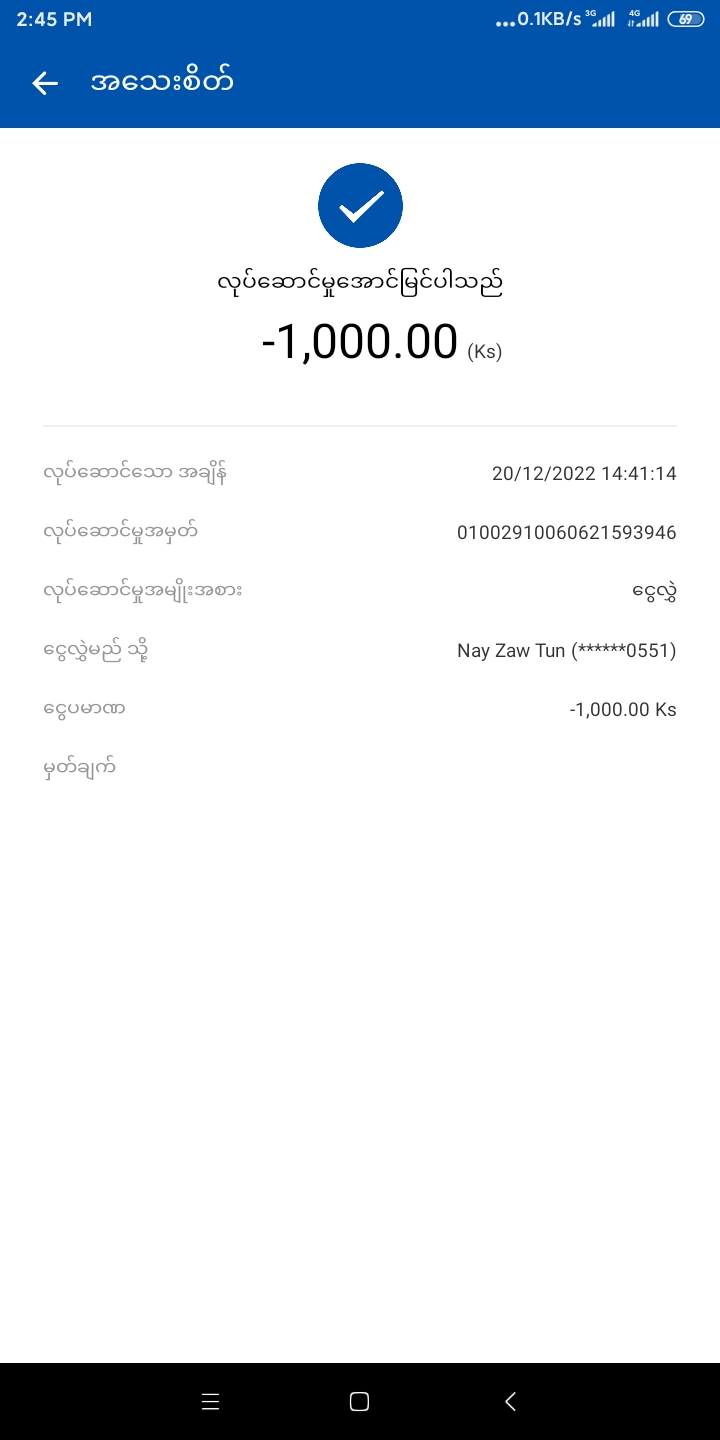Viewport: 720px width, 1440px height.
Task: Go to home via system home button
Action: click(x=360, y=1401)
